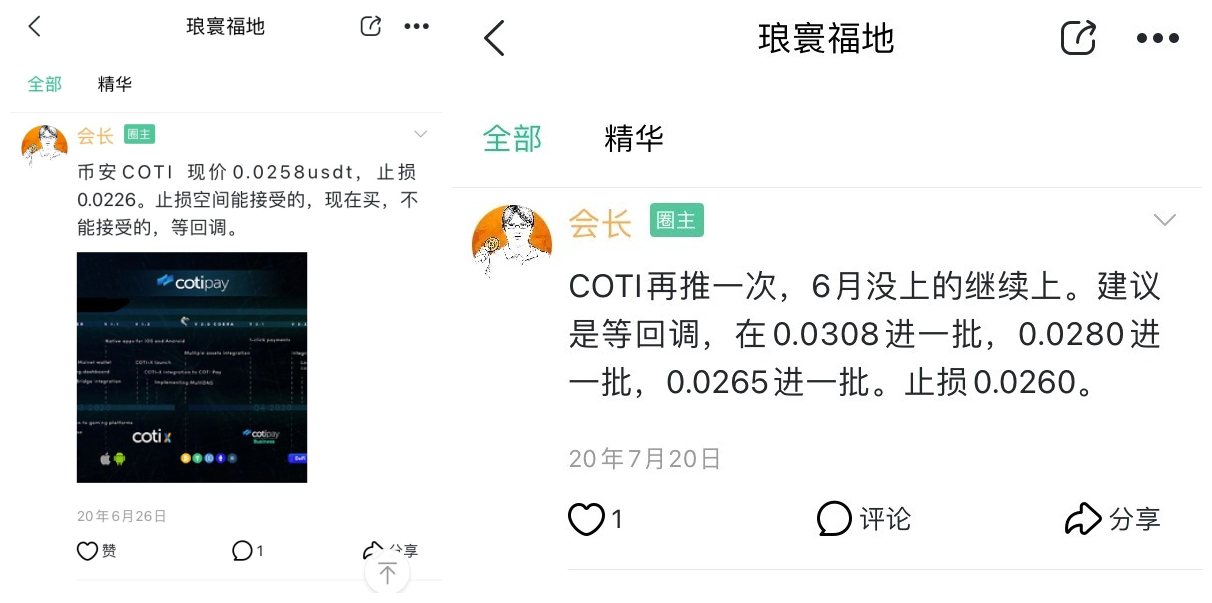Tap 分享 under the 20年7月20日 post
This screenshot has height=603, width=1212.
coord(1112,519)
